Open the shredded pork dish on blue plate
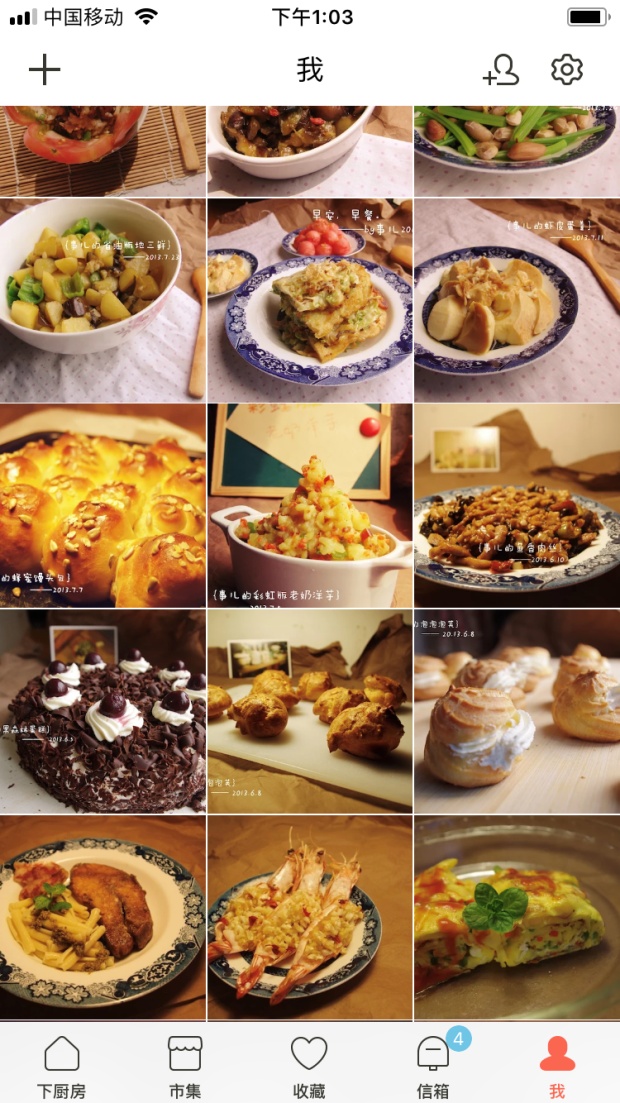The height and width of the screenshot is (1103, 620). [x=517, y=506]
